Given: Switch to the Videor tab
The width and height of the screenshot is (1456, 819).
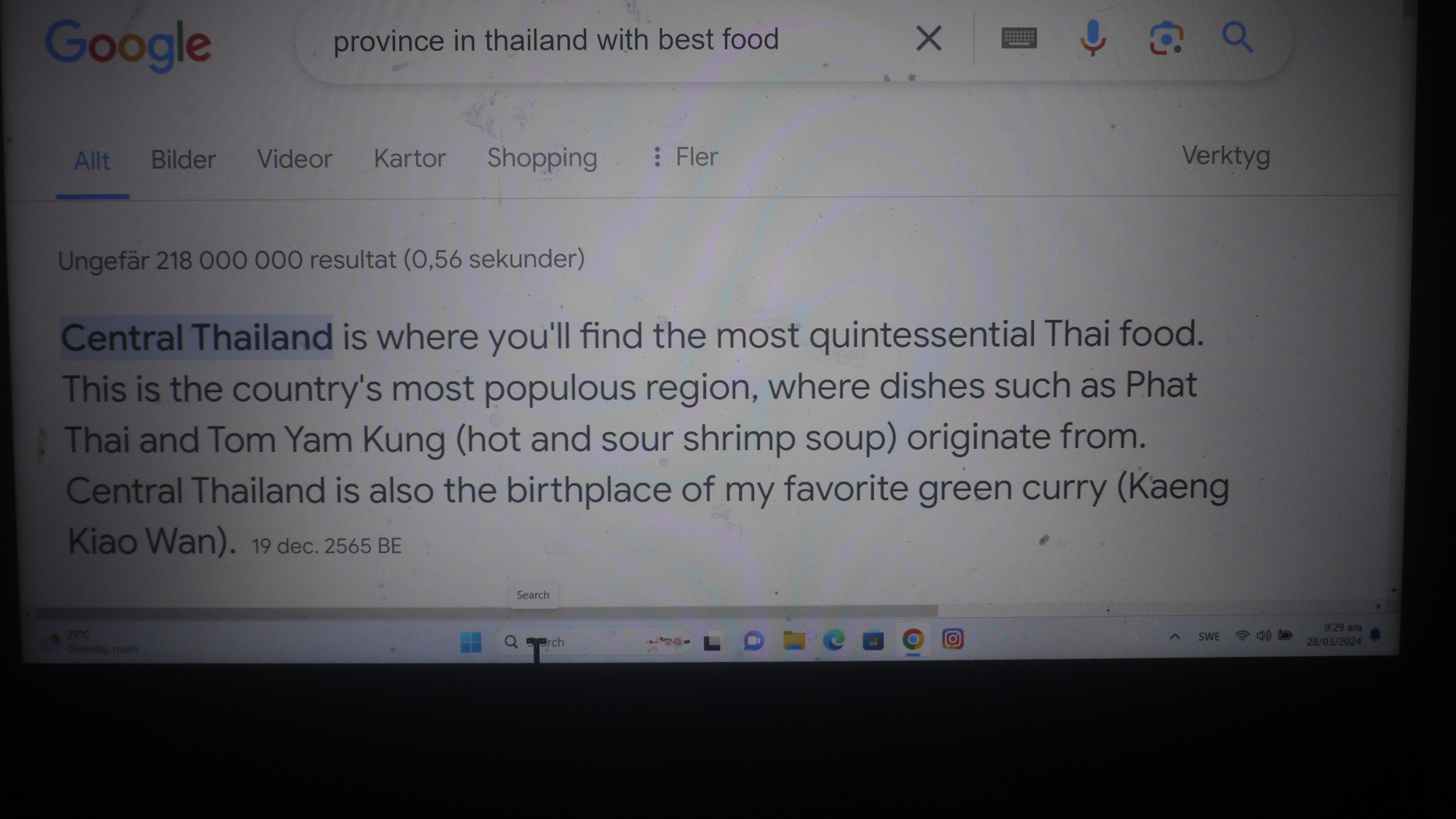Looking at the screenshot, I should point(295,159).
